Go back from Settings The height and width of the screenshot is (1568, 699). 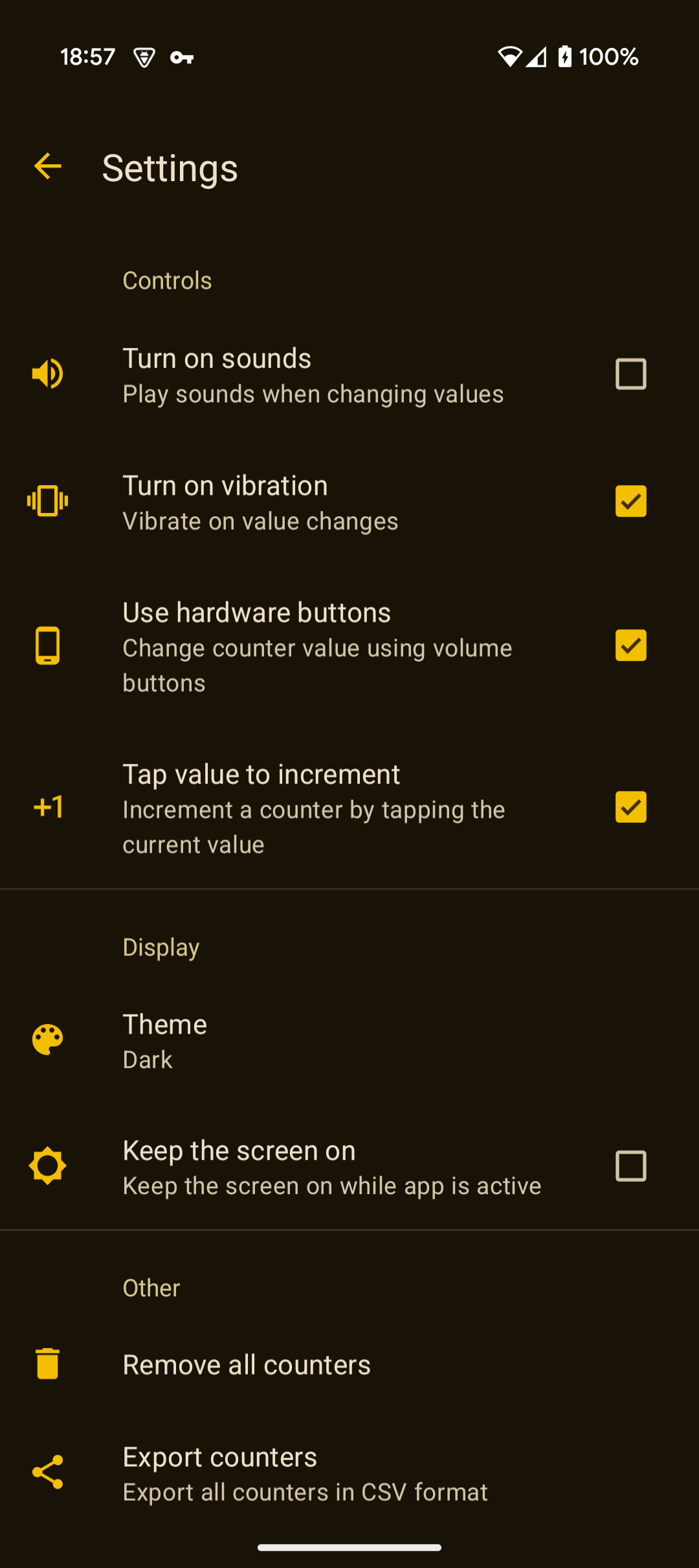[x=48, y=167]
